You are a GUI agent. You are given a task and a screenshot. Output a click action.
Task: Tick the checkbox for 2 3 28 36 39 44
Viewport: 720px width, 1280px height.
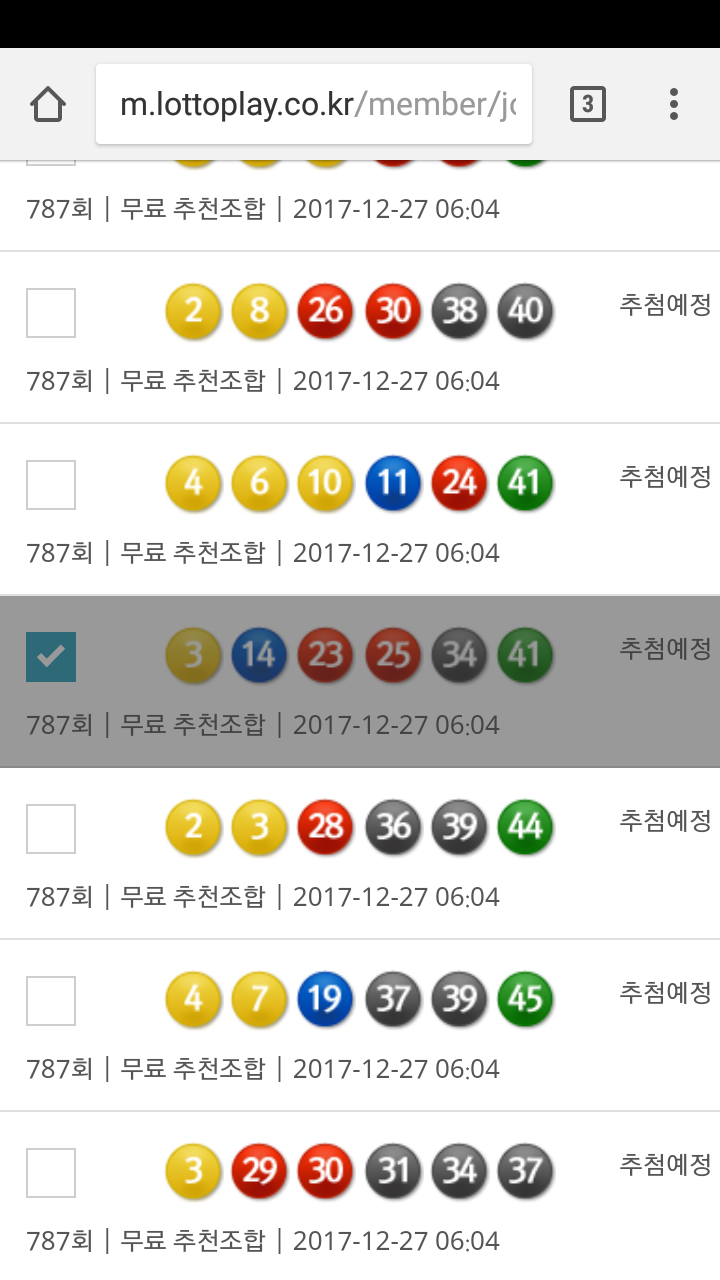(51, 829)
